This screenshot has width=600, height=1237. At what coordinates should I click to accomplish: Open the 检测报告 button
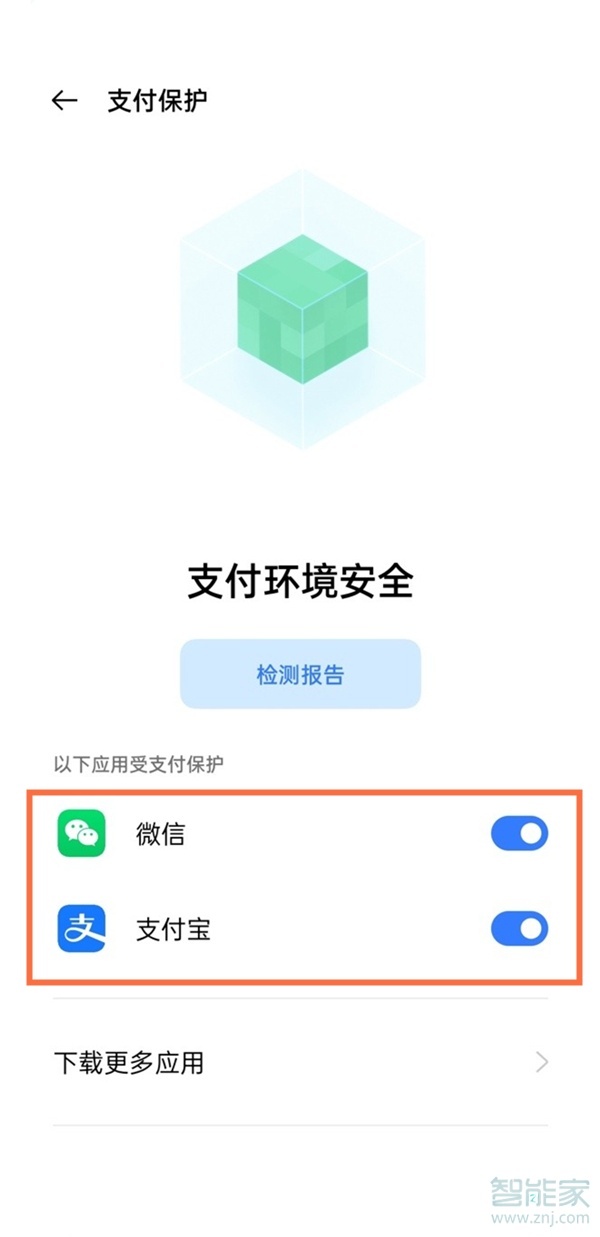pos(300,674)
